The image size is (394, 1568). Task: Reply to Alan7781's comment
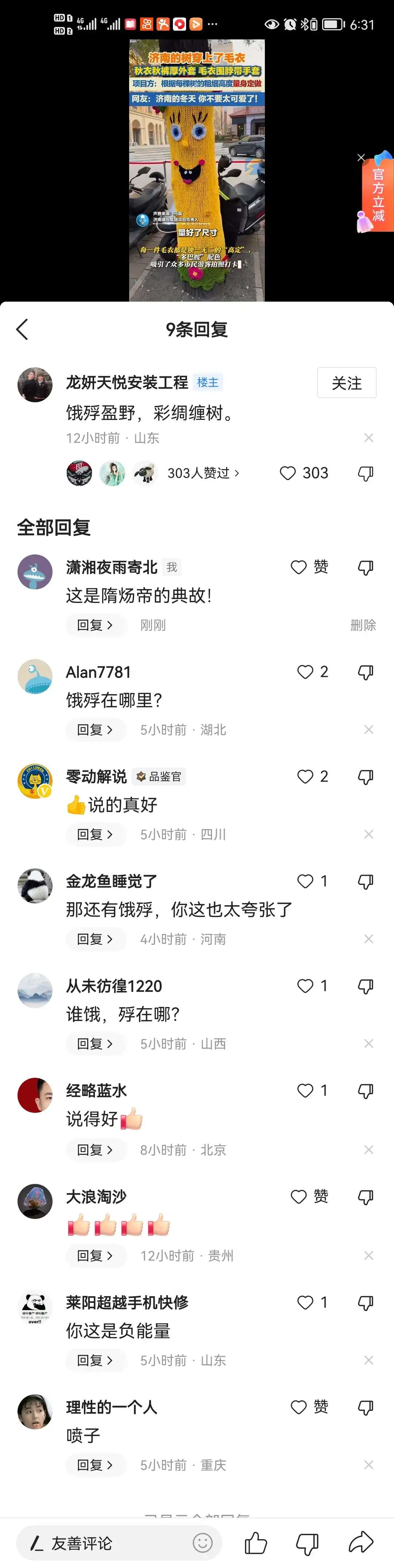[x=95, y=730]
